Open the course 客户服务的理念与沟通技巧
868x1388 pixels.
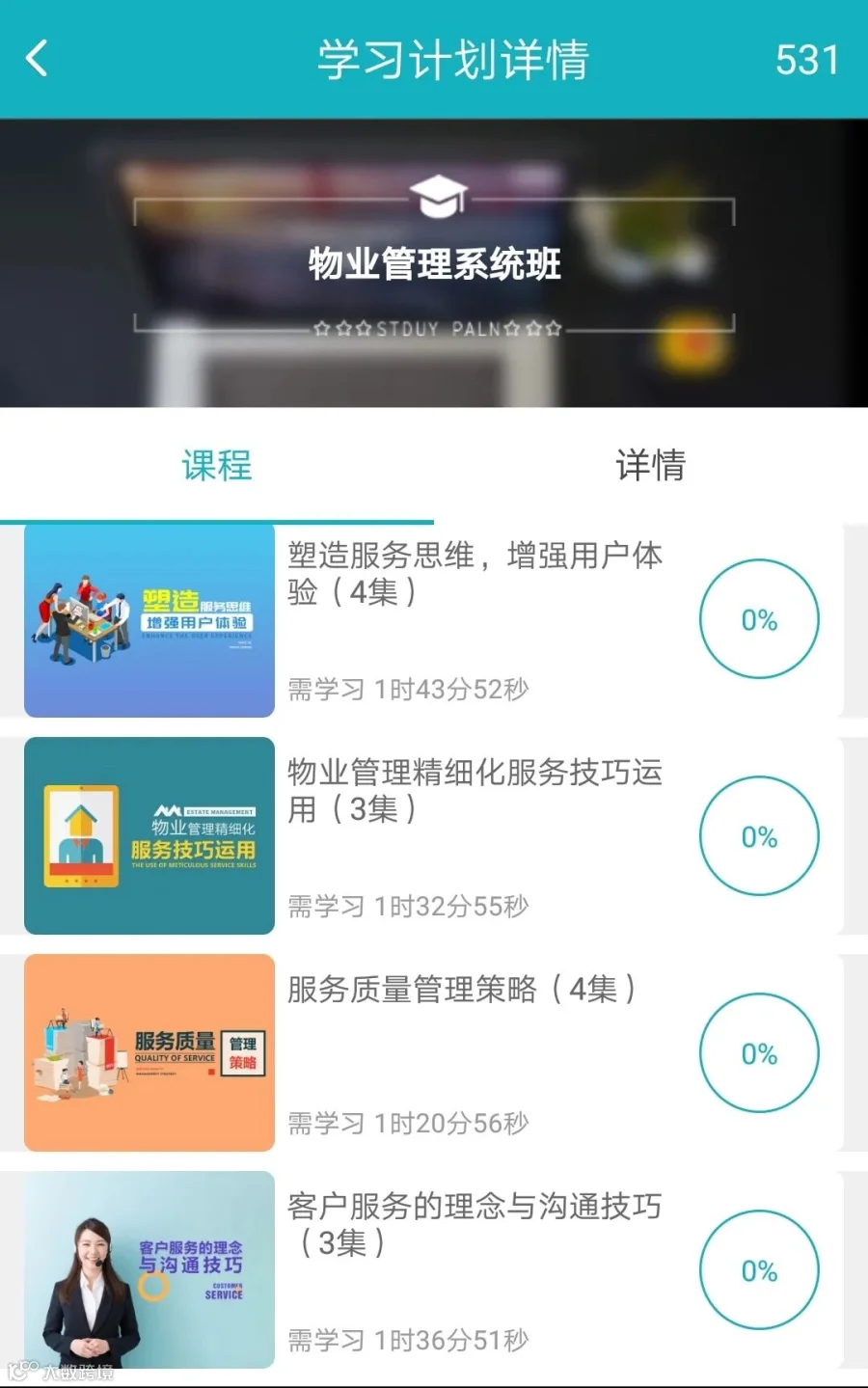tap(434, 1269)
